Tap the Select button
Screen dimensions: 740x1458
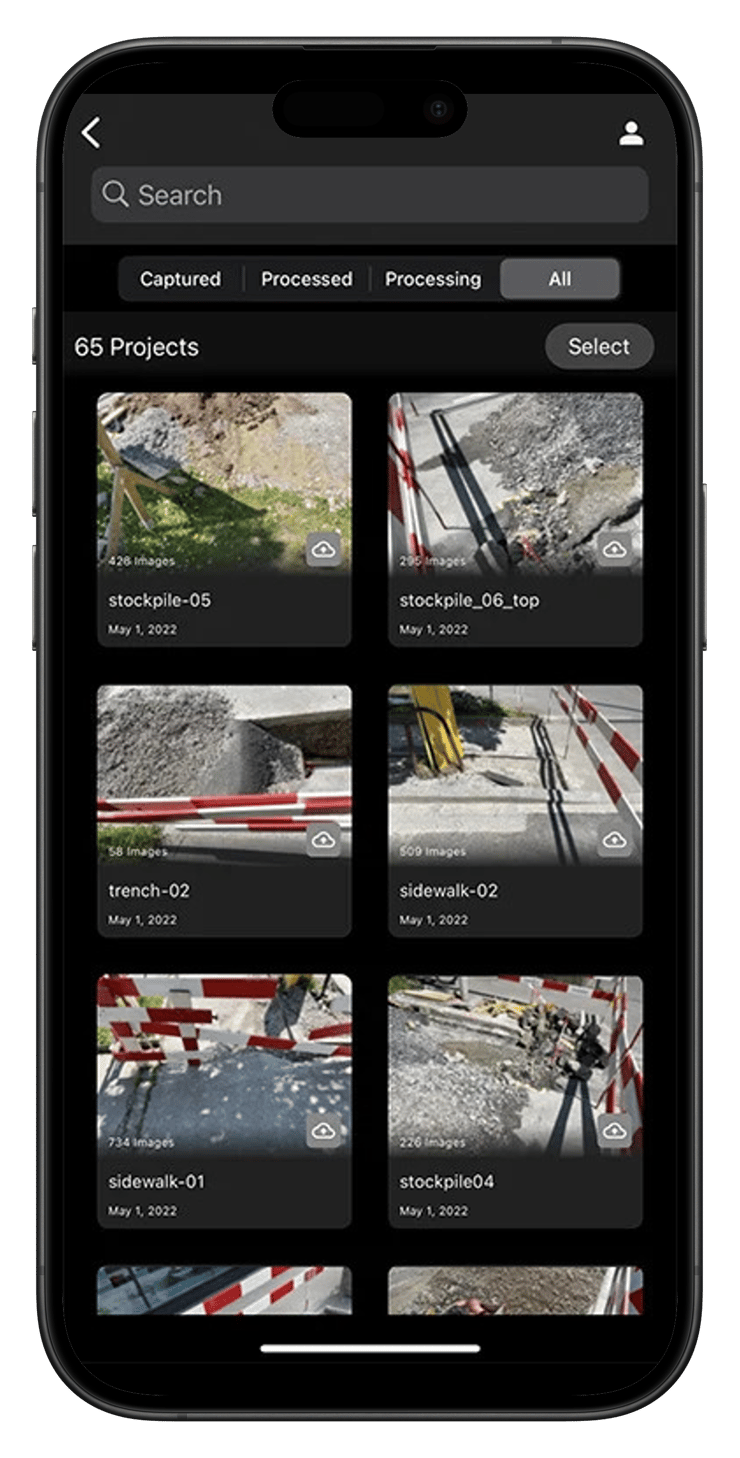point(598,347)
